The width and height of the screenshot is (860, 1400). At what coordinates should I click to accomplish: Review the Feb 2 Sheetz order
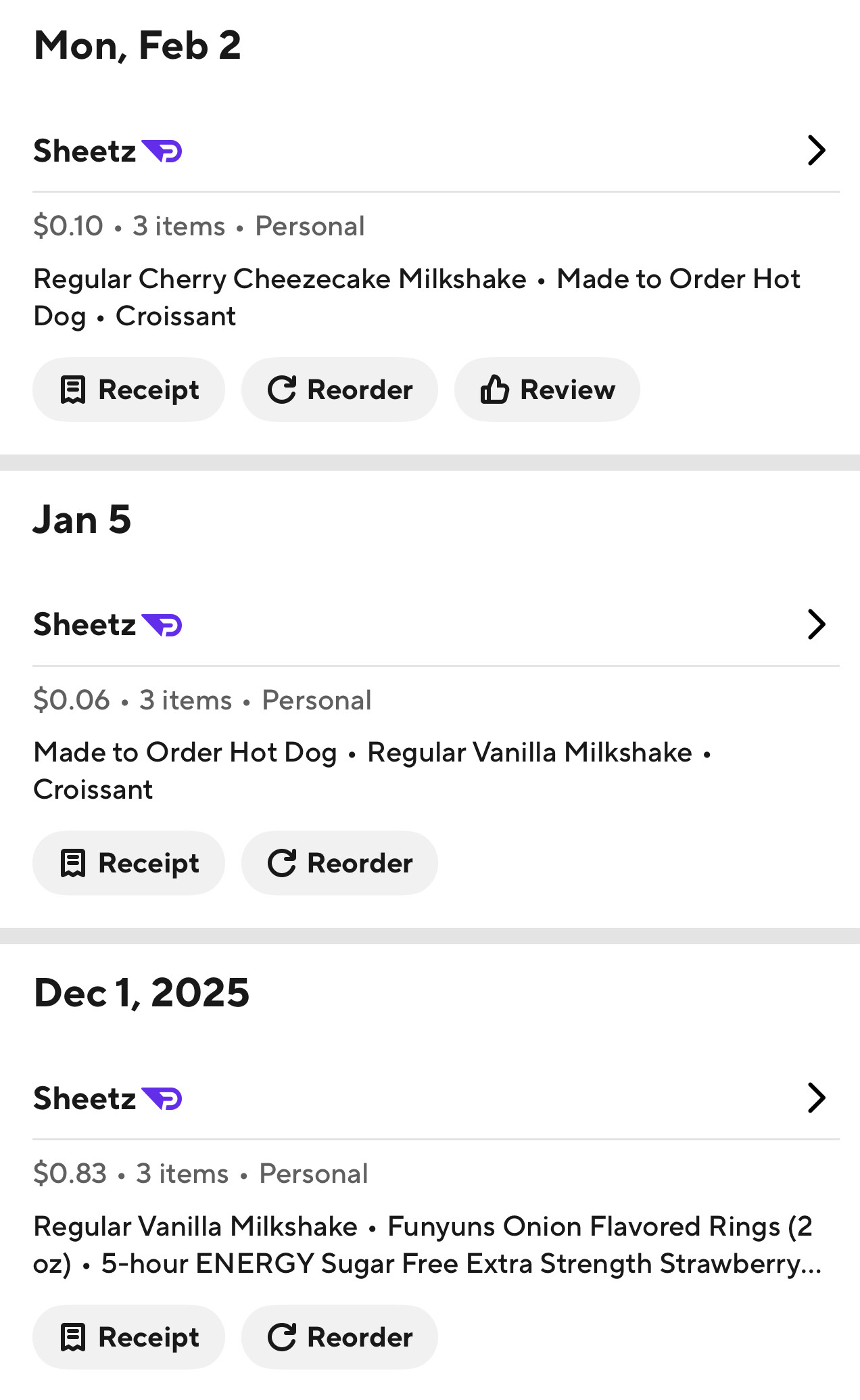pyautogui.click(x=547, y=390)
